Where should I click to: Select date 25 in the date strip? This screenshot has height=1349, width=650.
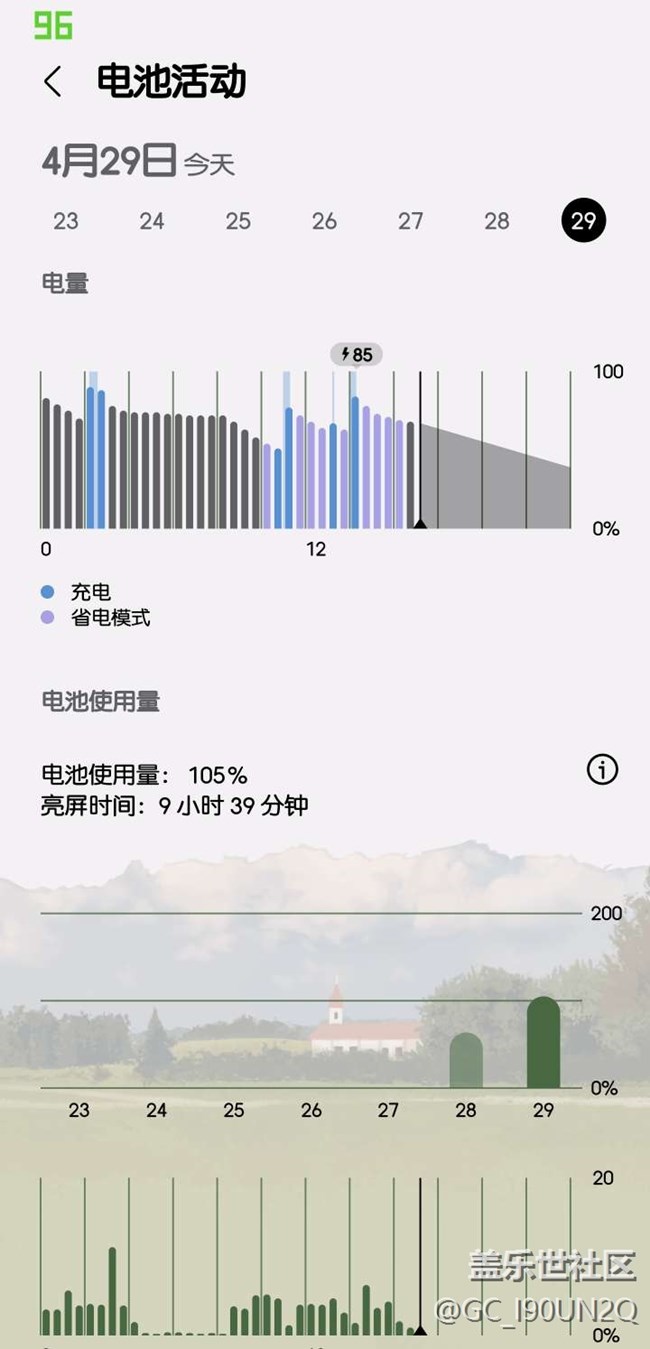[238, 221]
